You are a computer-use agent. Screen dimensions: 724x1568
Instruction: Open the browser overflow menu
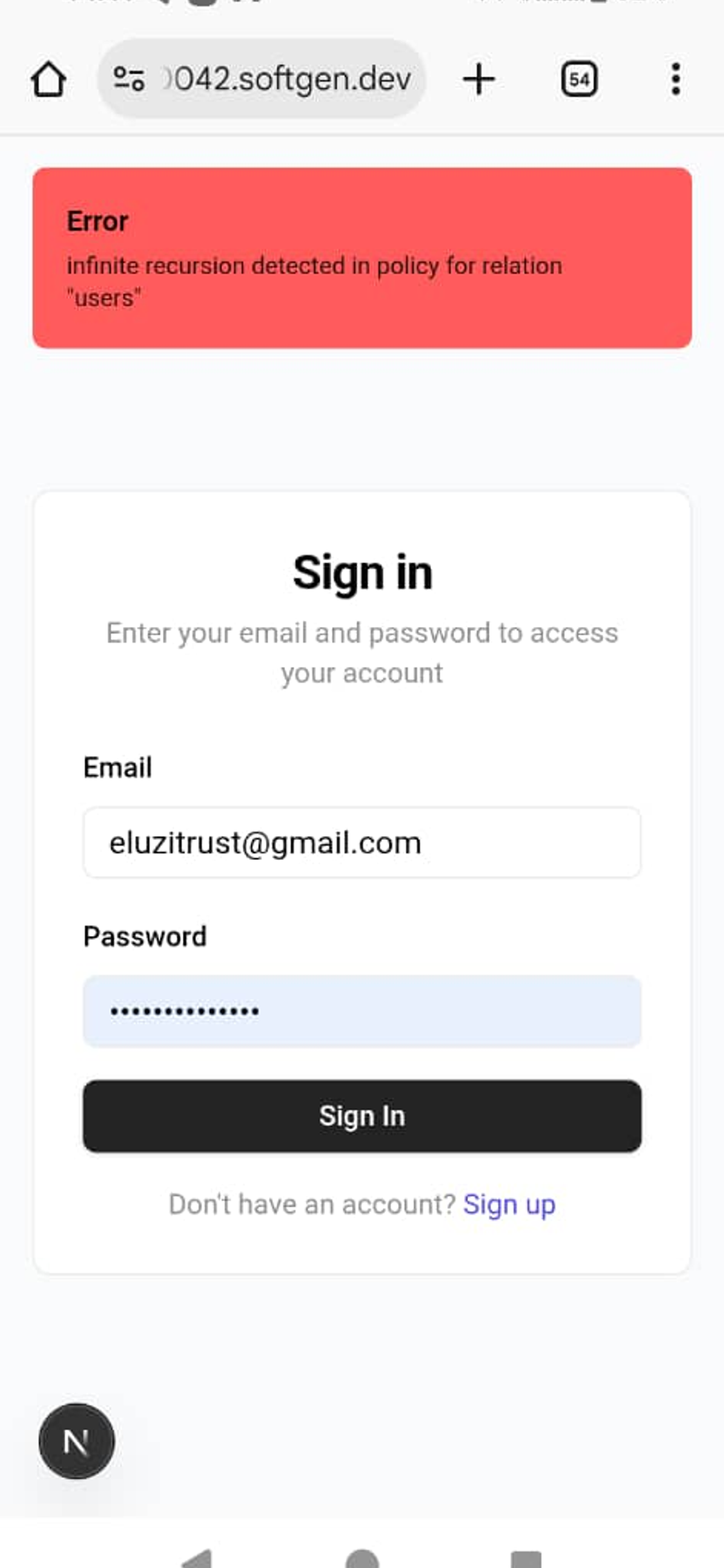tap(675, 80)
